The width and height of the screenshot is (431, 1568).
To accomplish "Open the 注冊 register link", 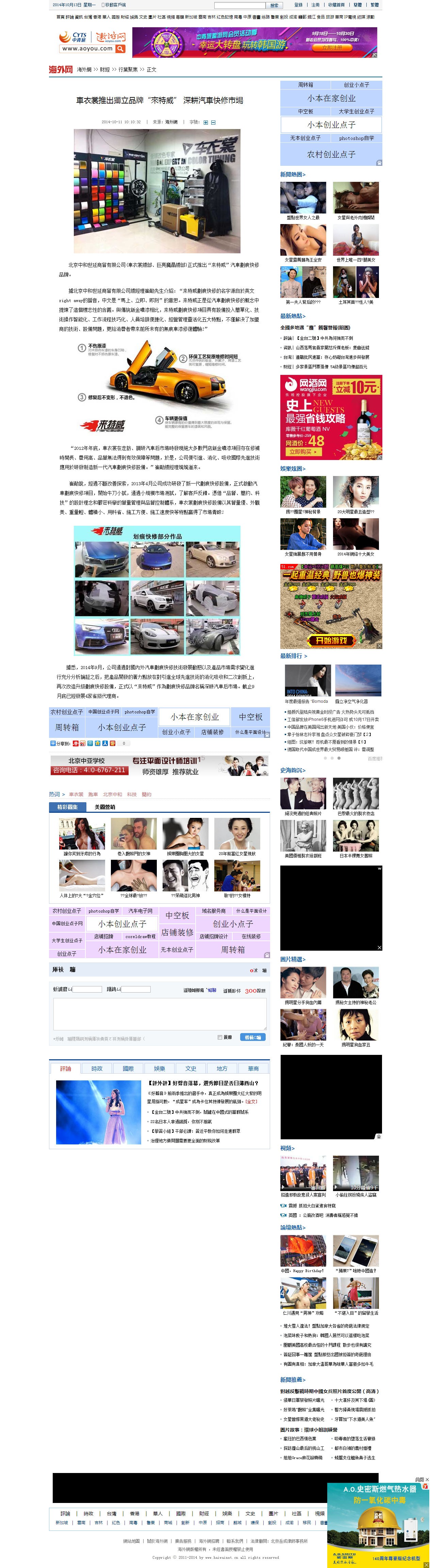I will [315, 5].
